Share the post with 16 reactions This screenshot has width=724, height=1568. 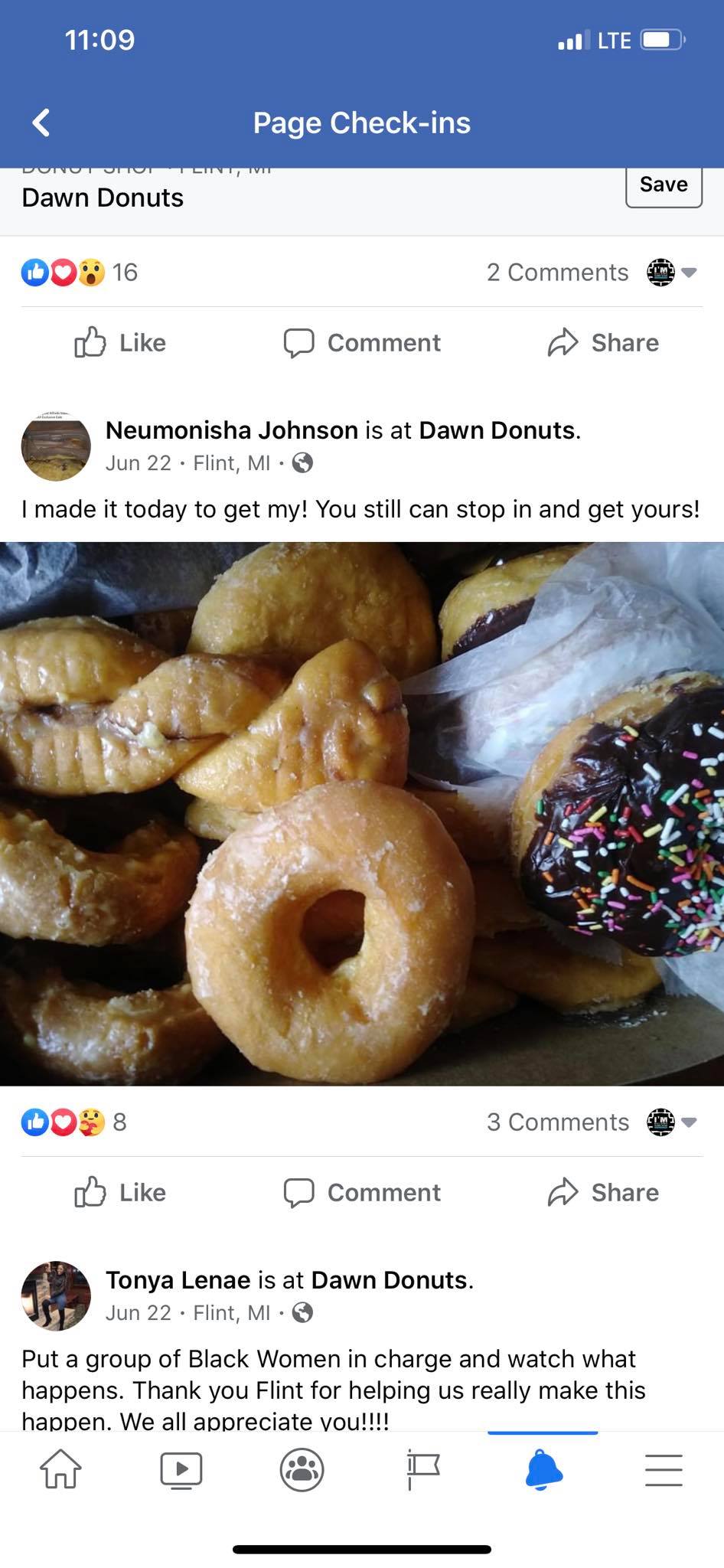[603, 343]
